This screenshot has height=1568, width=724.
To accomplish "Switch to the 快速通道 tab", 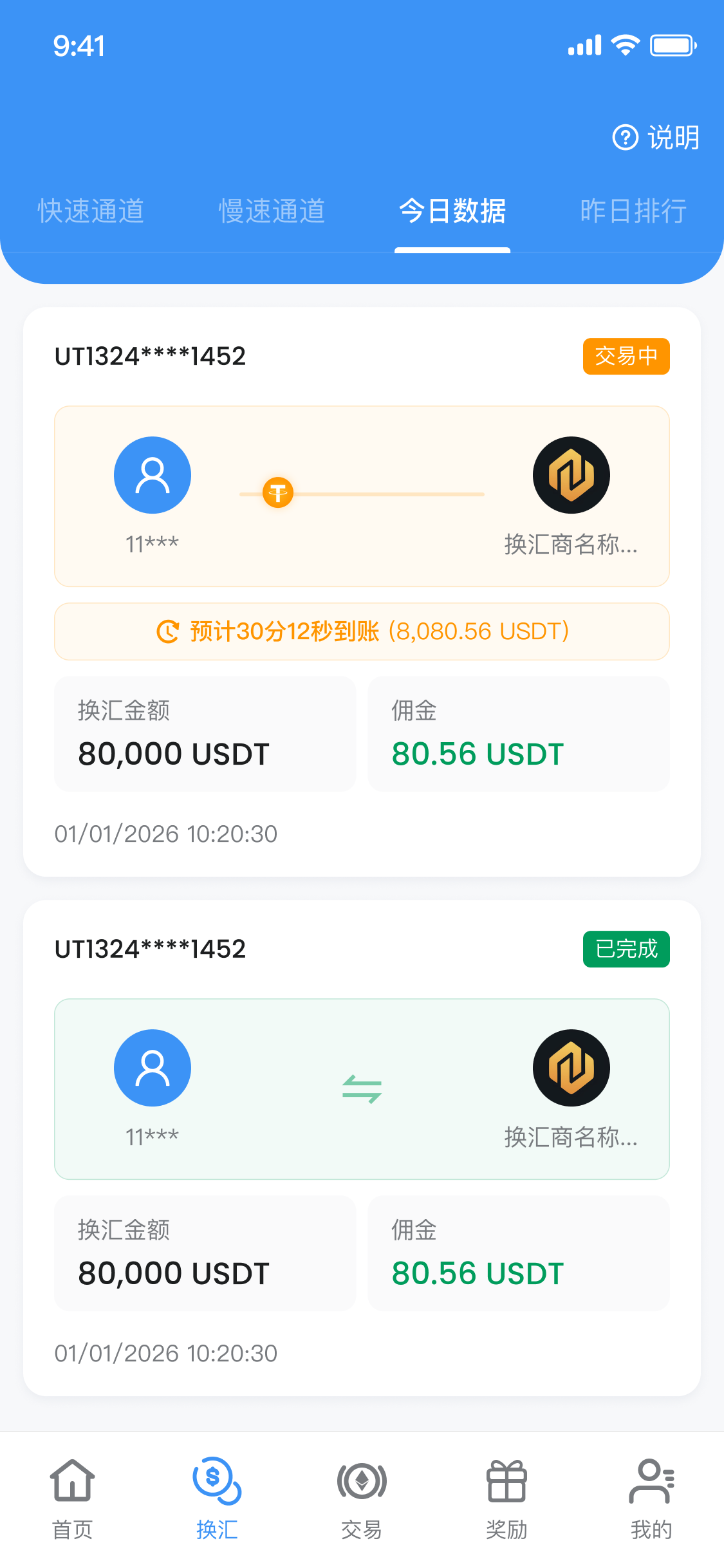I will point(91,211).
